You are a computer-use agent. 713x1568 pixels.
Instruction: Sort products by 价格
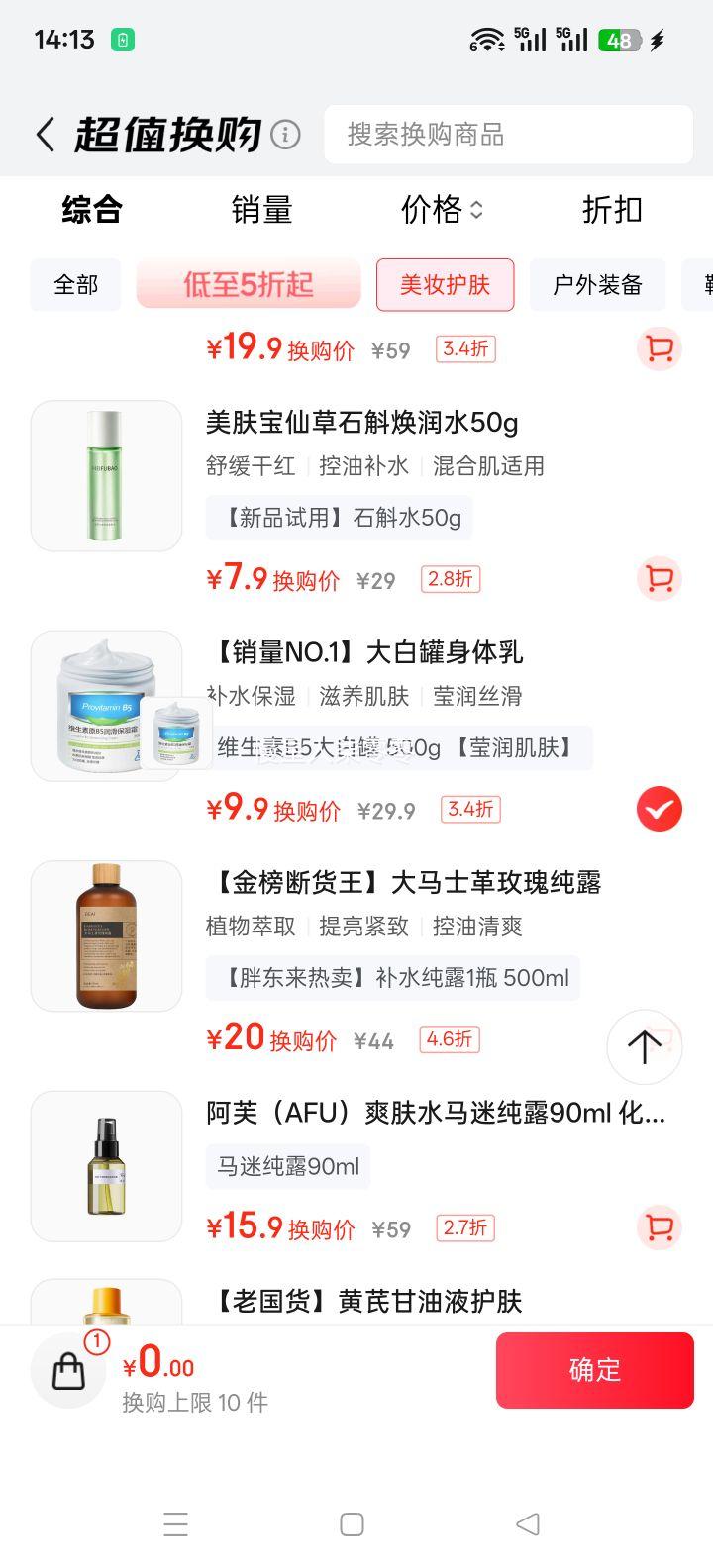(442, 210)
